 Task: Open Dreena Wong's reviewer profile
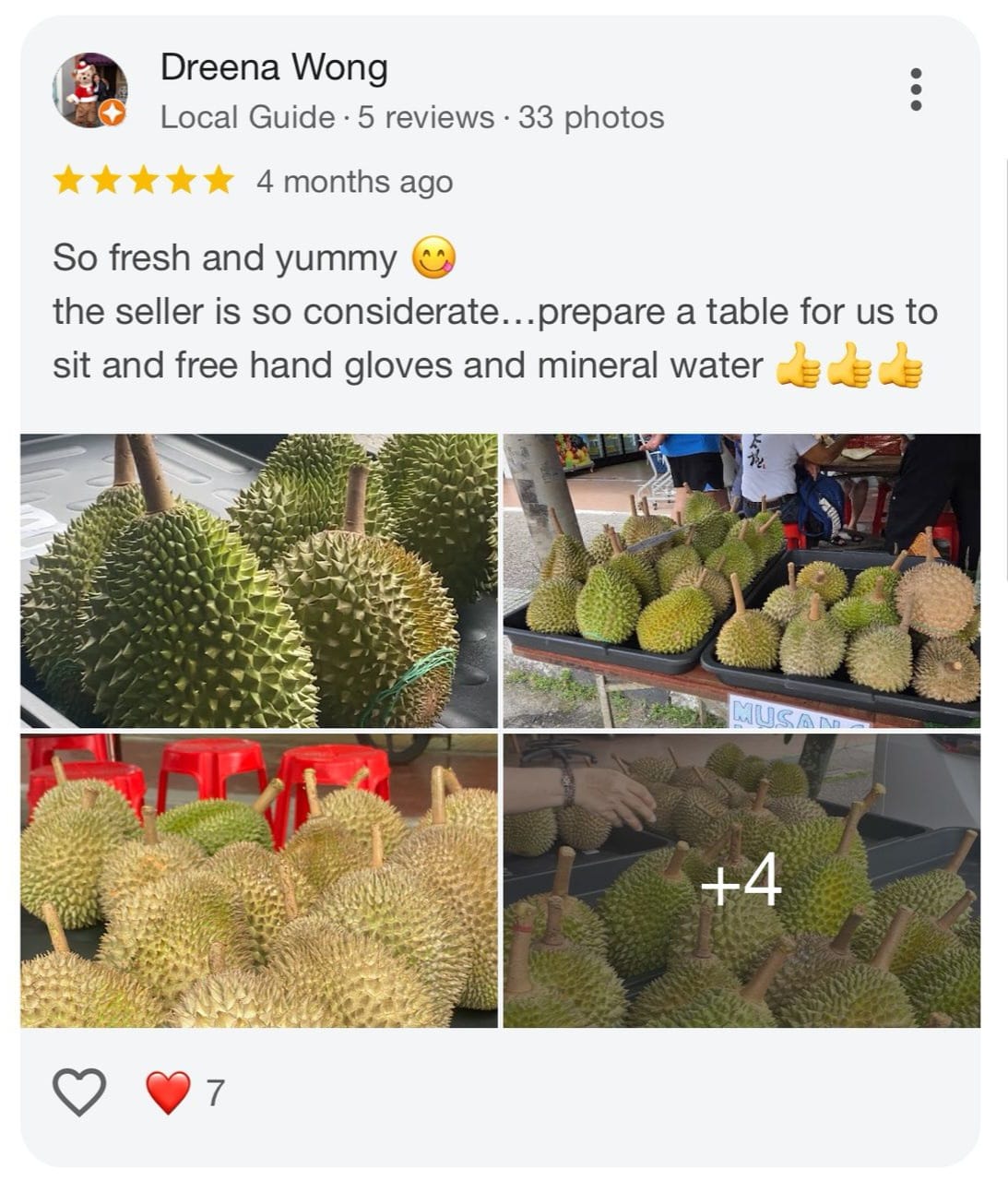[274, 66]
